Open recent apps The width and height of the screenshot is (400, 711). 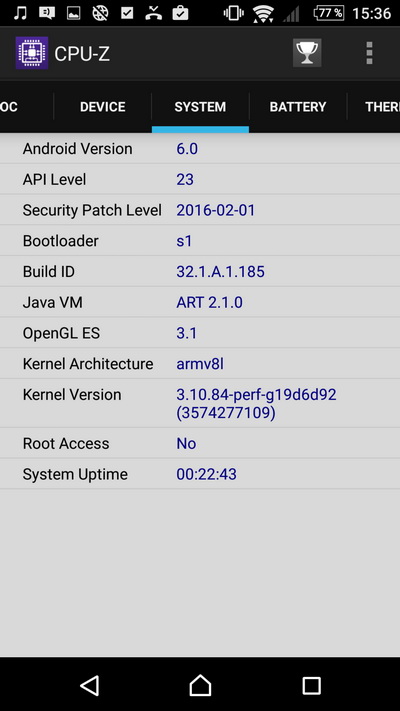coord(312,686)
